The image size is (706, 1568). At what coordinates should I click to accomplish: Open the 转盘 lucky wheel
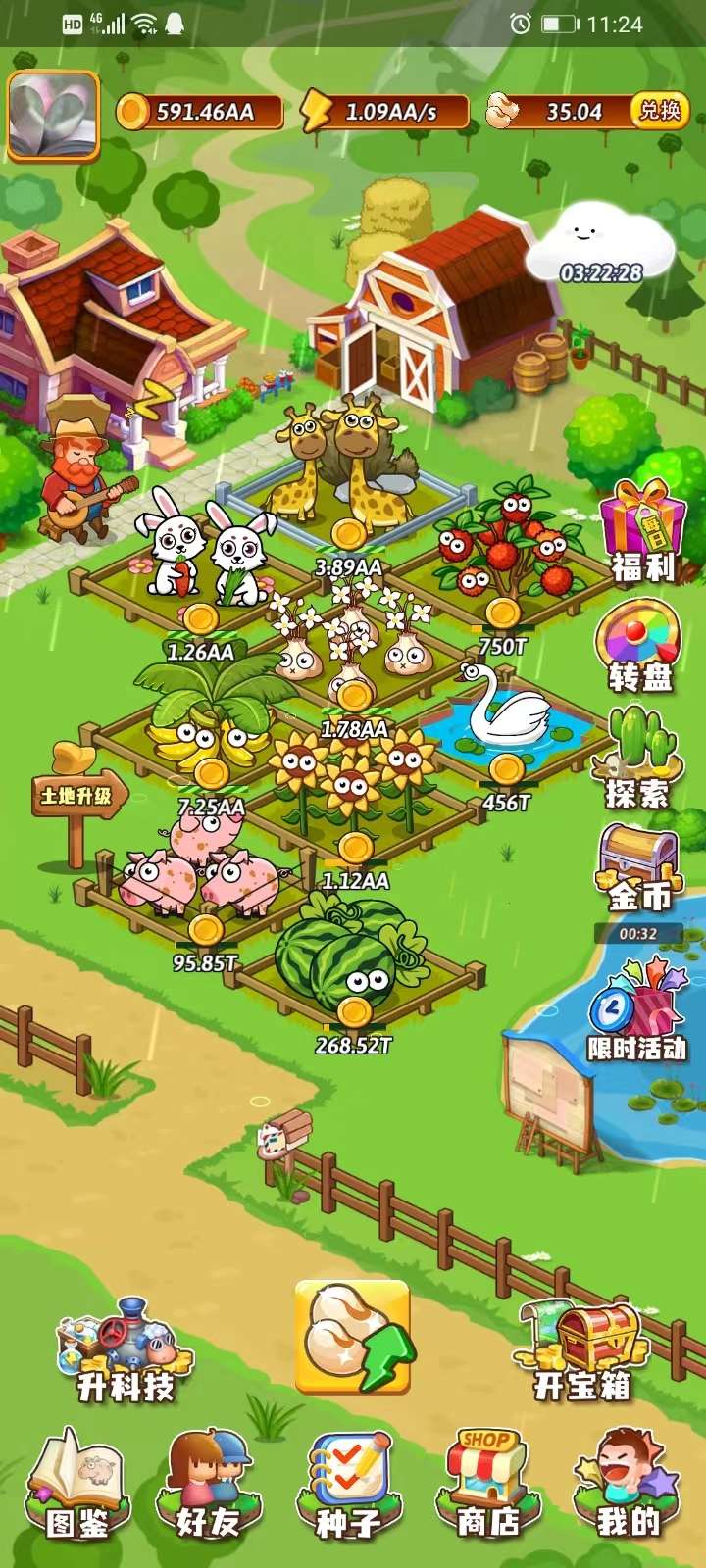pos(638,647)
